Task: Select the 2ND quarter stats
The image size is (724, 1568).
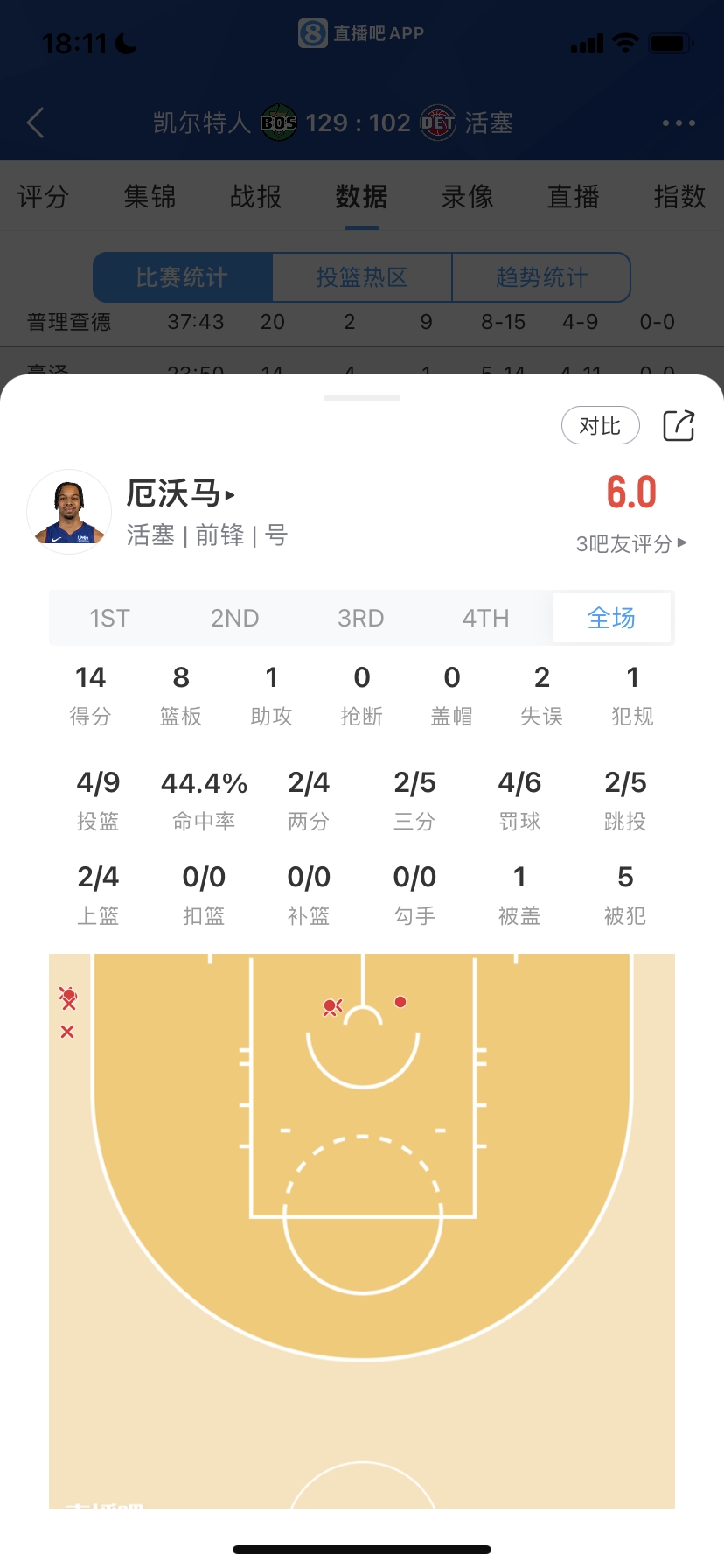Action: pos(234,619)
